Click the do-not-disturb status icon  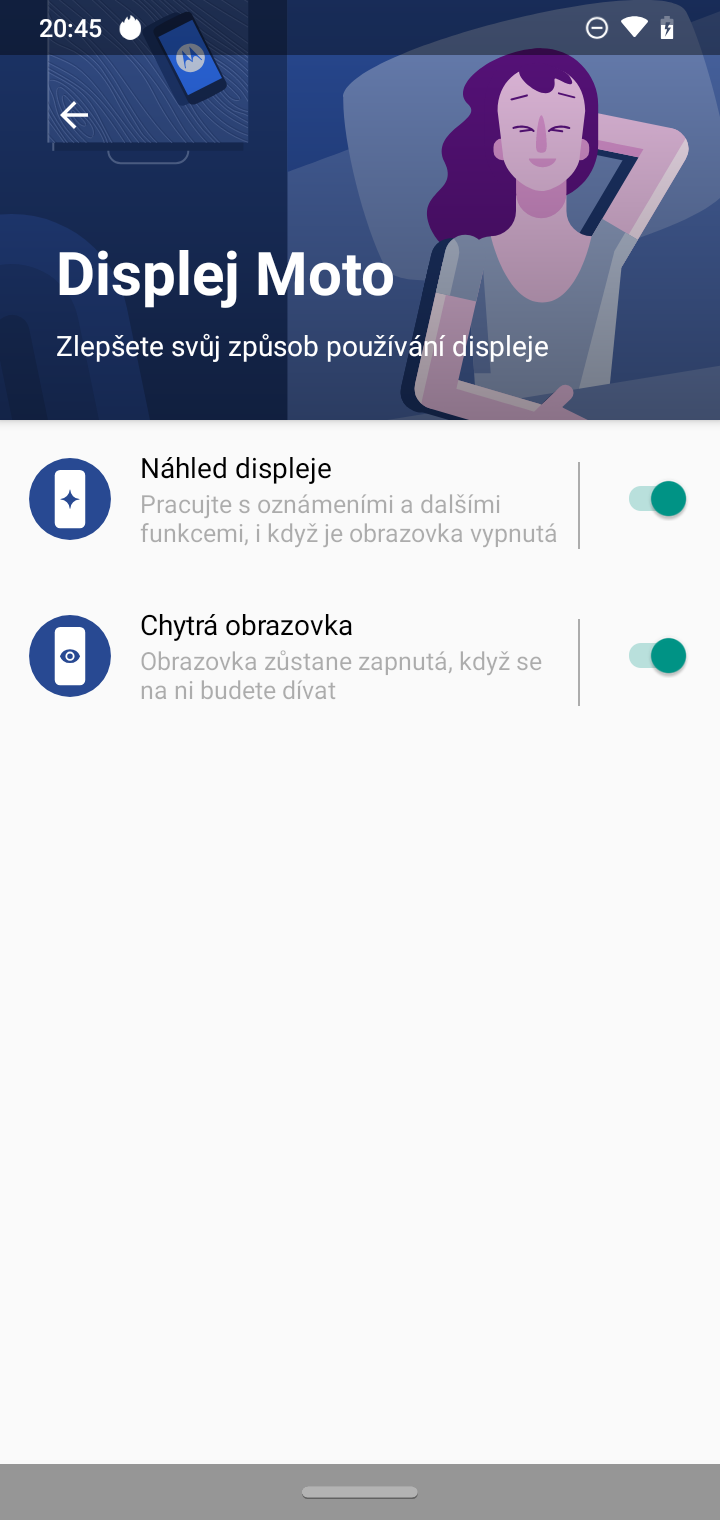(597, 28)
